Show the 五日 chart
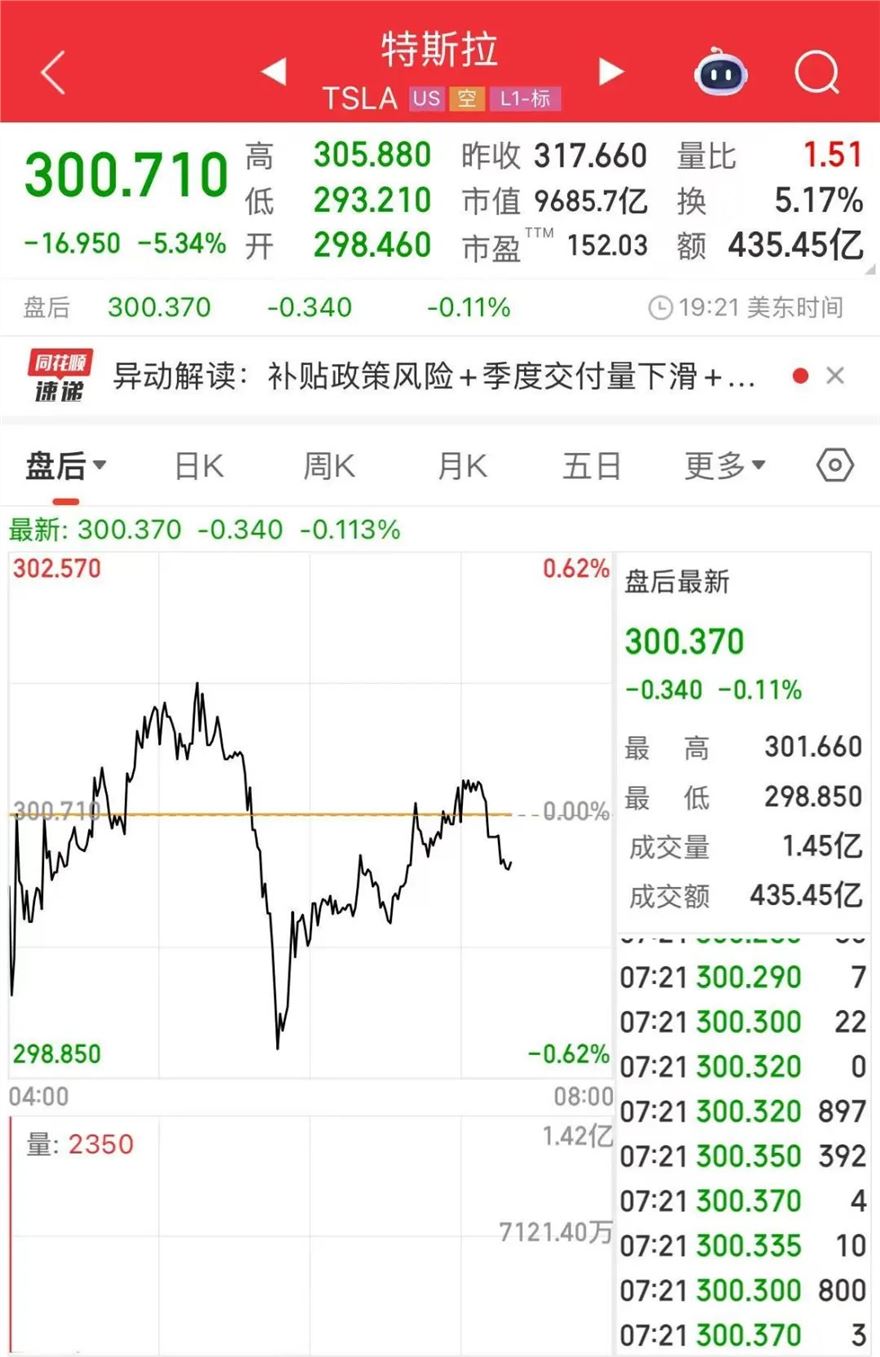Image resolution: width=880 pixels, height=1357 pixels. [x=591, y=466]
